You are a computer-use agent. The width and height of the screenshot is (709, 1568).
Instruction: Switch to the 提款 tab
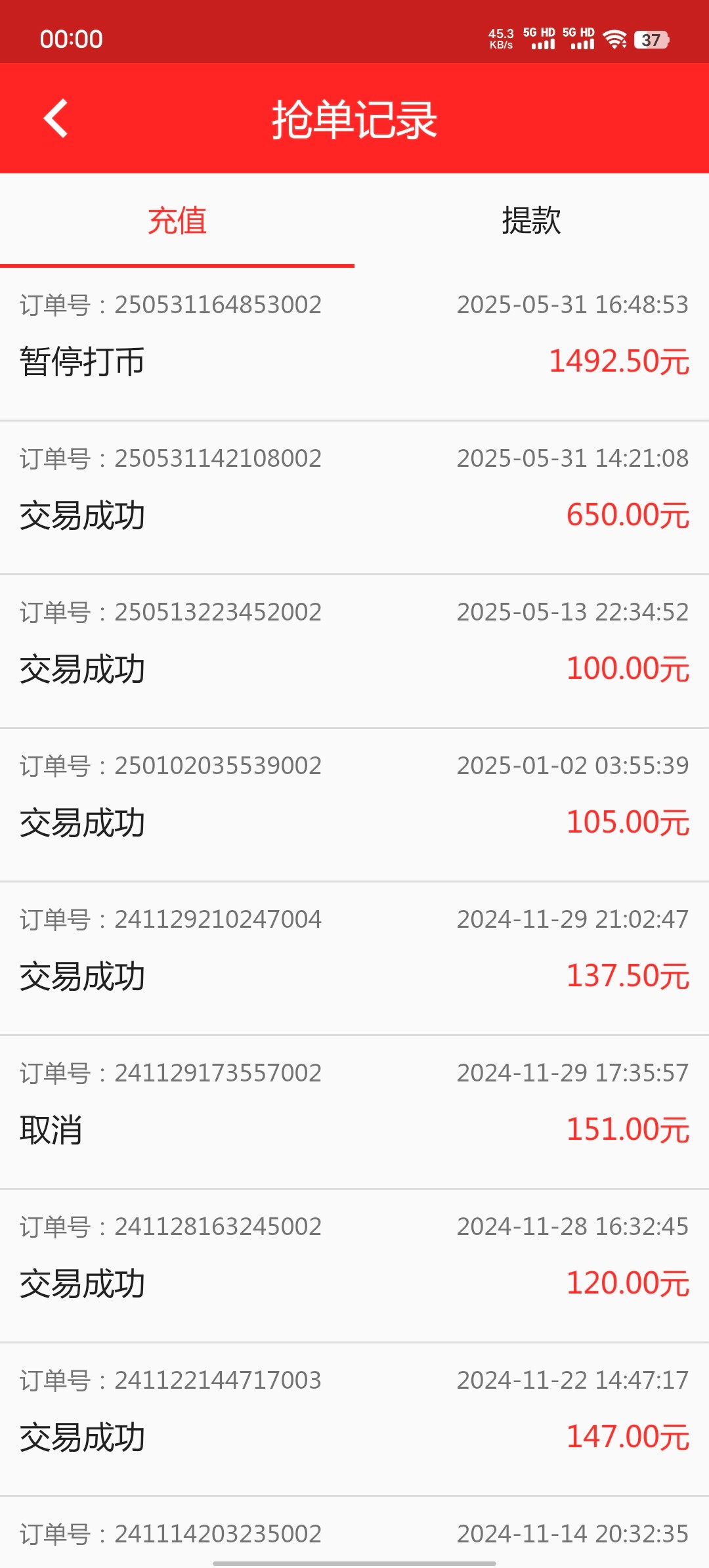(531, 221)
